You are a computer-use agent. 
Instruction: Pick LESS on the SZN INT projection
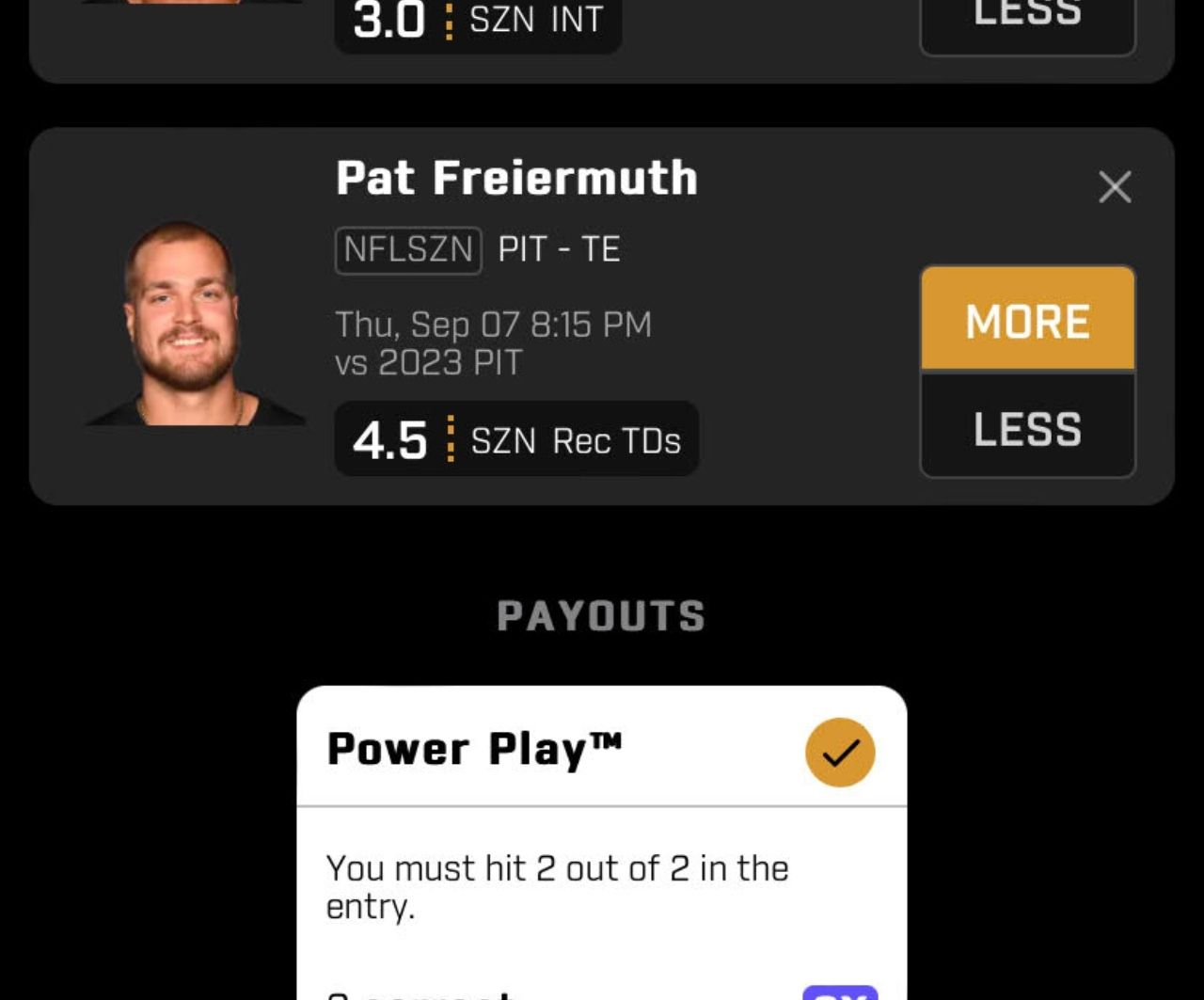coord(1027,19)
